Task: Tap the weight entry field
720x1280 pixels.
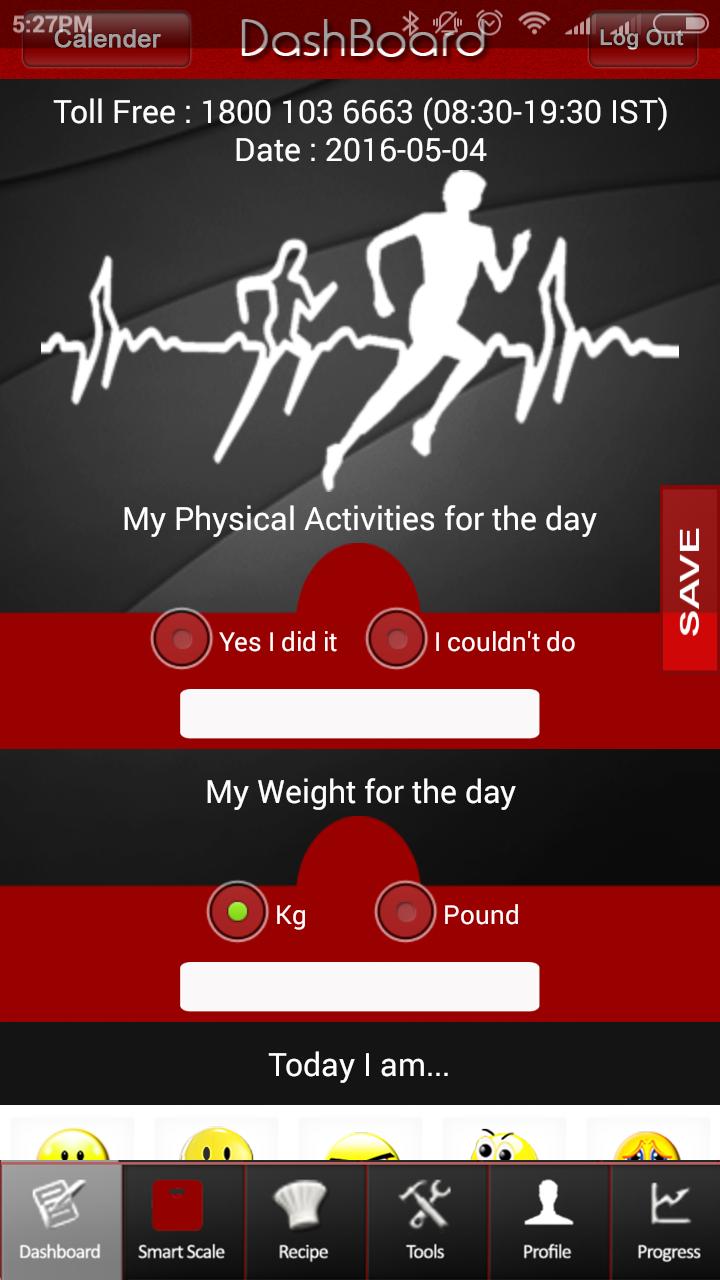Action: coord(359,987)
